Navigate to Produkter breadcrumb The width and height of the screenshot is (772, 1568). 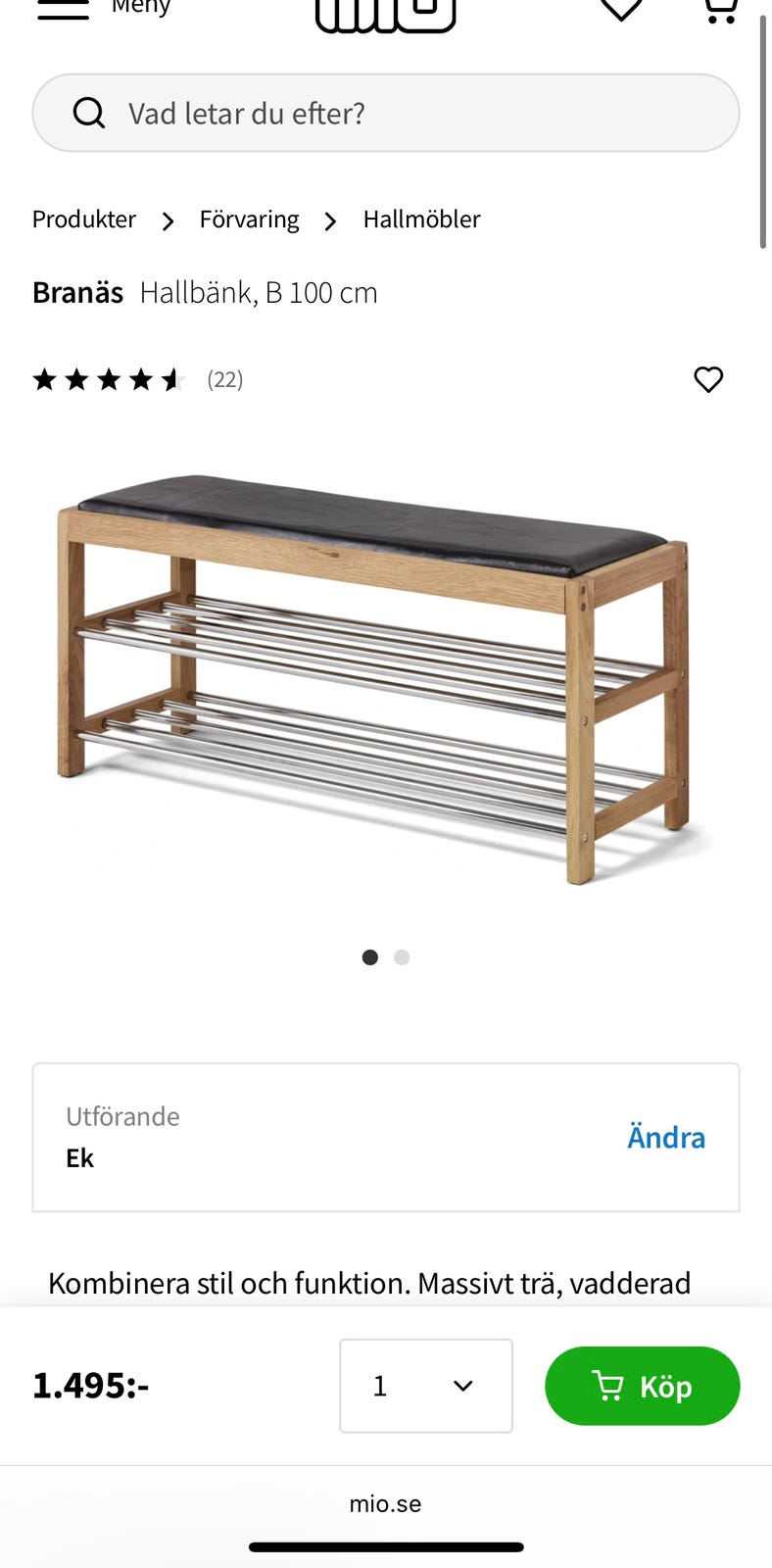point(83,220)
